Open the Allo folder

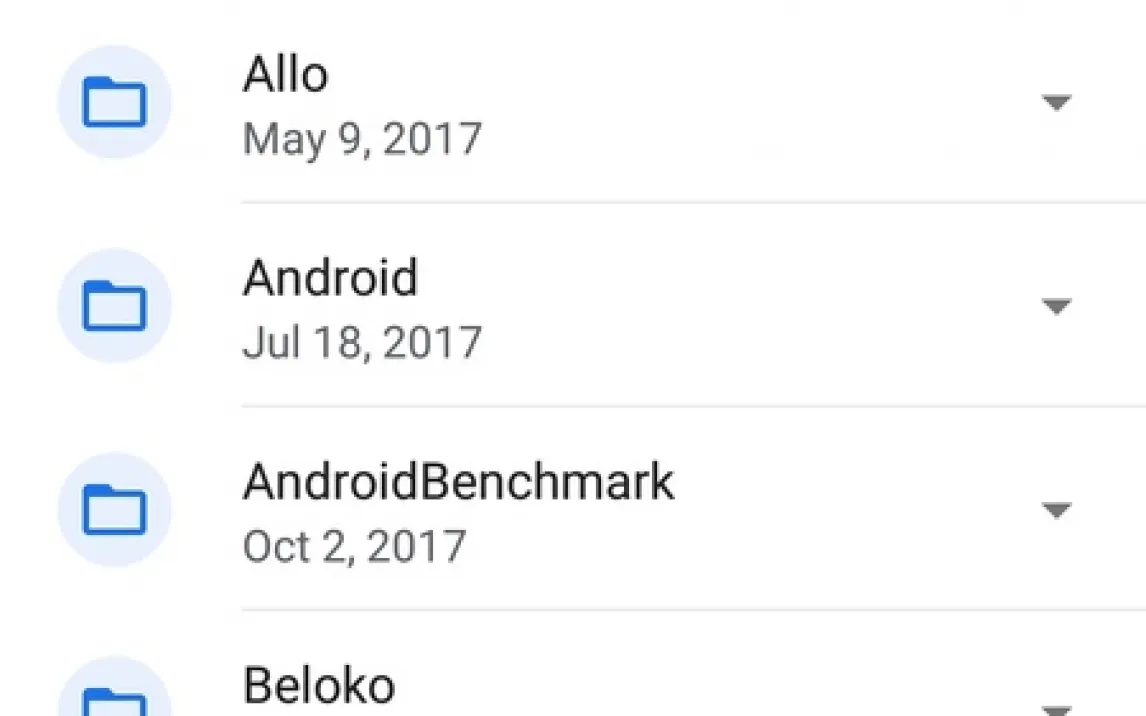pyautogui.click(x=285, y=76)
